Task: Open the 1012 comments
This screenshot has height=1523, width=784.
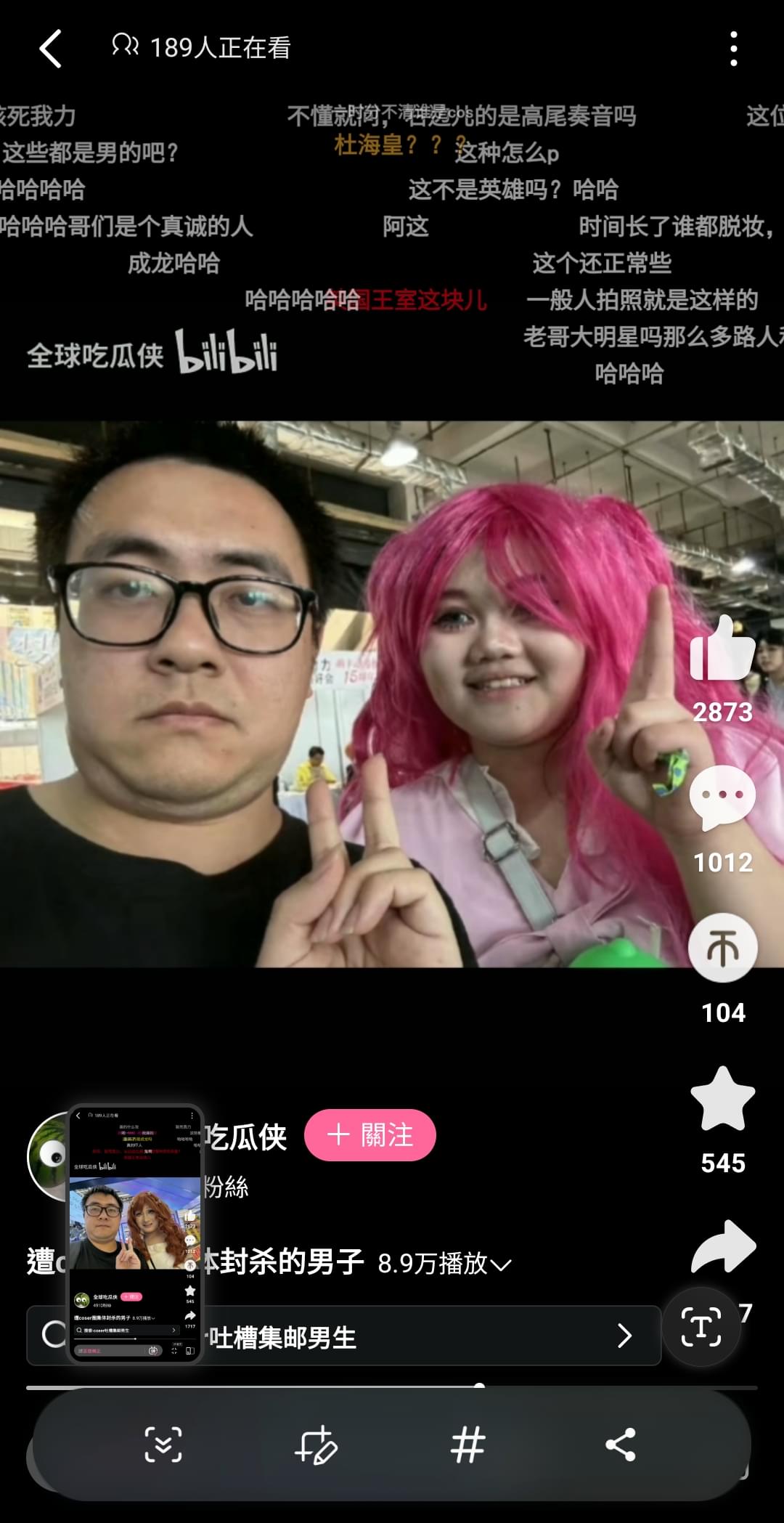Action: point(722,797)
